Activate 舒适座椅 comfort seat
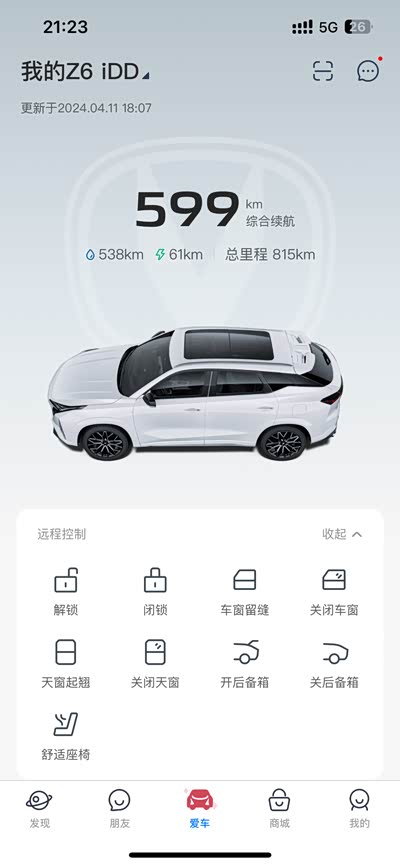Image resolution: width=400 pixels, height=866 pixels. tap(66, 736)
